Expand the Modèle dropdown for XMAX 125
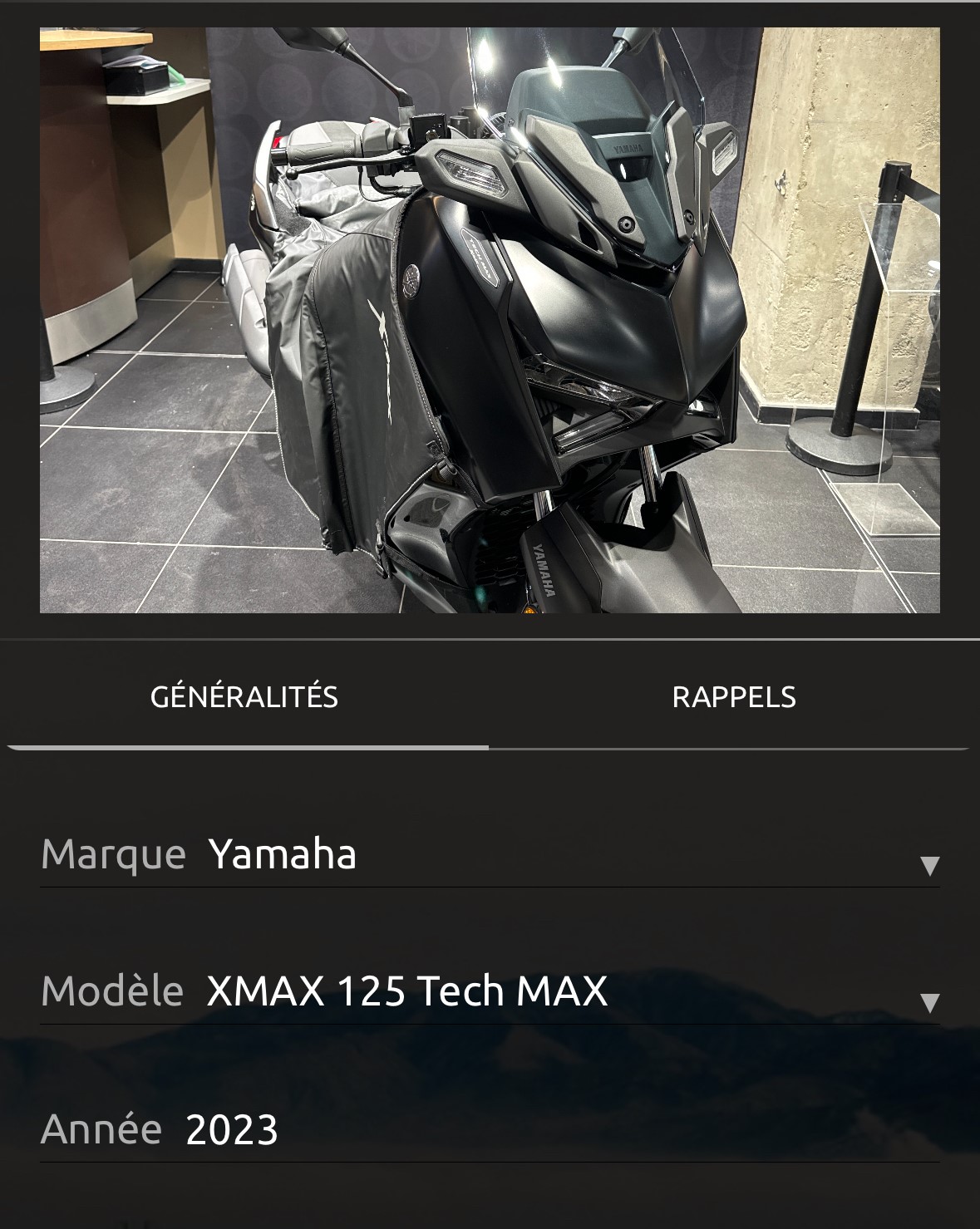This screenshot has width=980, height=1229. point(929,1001)
